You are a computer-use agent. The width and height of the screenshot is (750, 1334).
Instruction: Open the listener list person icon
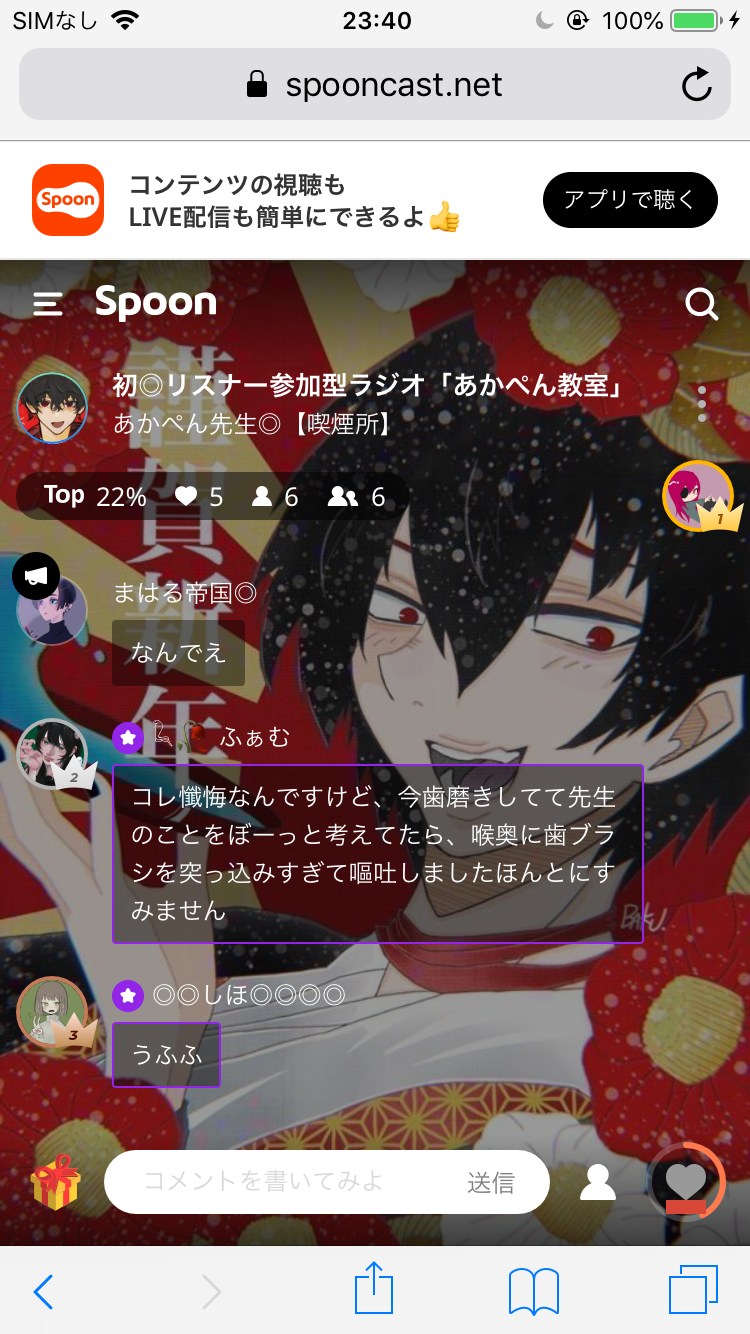point(598,1182)
